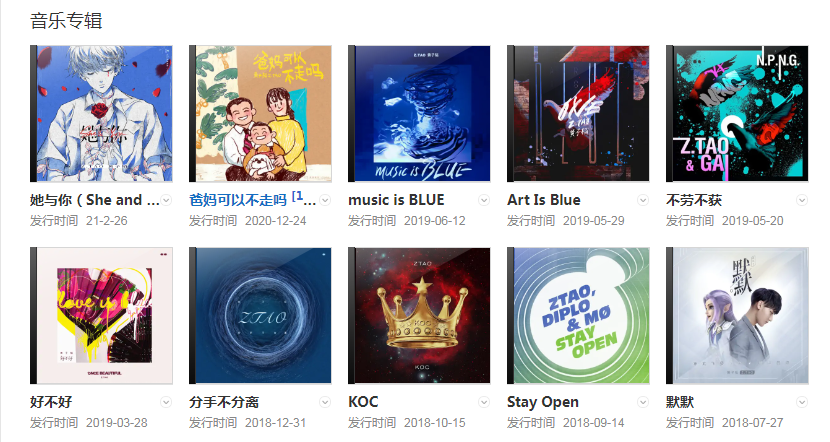Screen dimensions: 830x442
Task: Expand the dropdown arrow beside KOC
Action: (x=484, y=402)
